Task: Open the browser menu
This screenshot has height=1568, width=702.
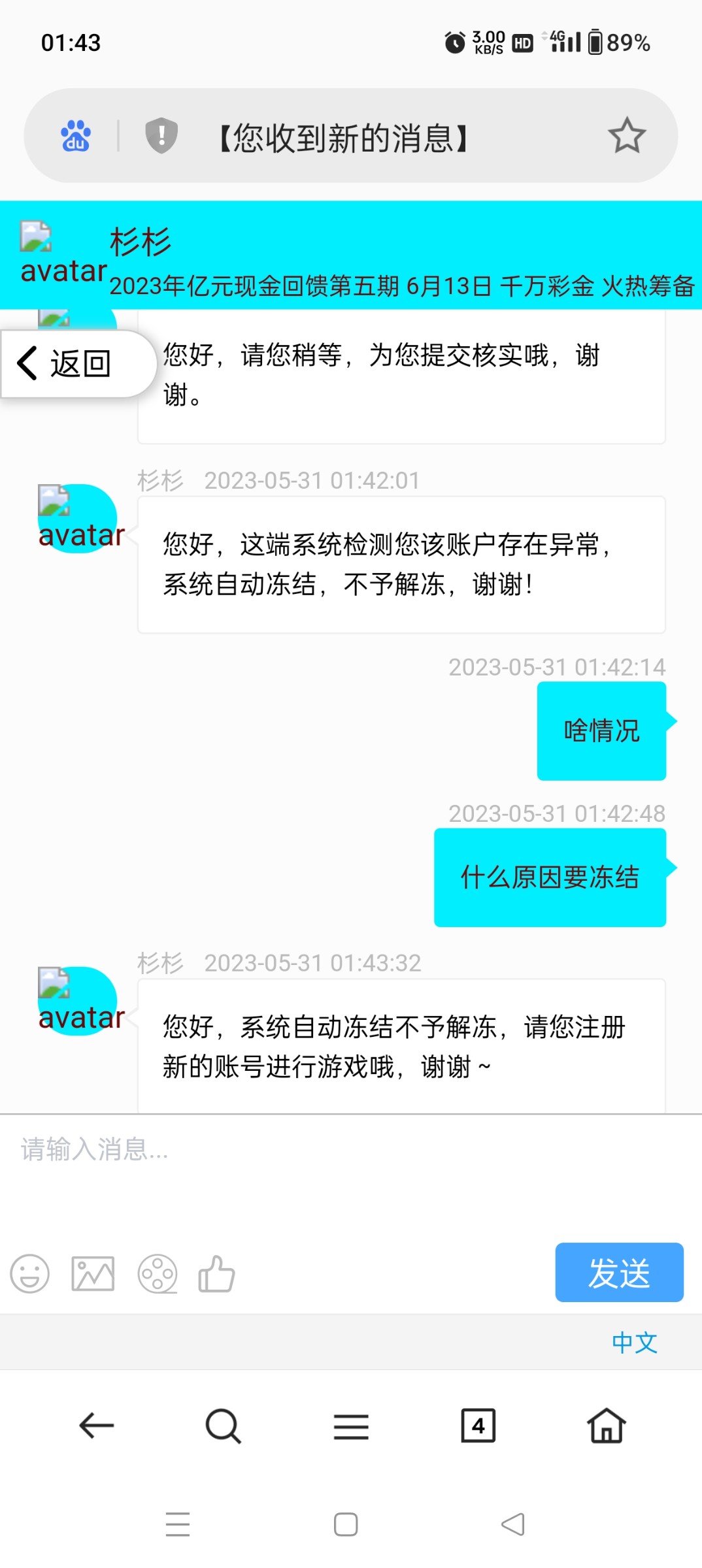Action: click(x=351, y=1426)
